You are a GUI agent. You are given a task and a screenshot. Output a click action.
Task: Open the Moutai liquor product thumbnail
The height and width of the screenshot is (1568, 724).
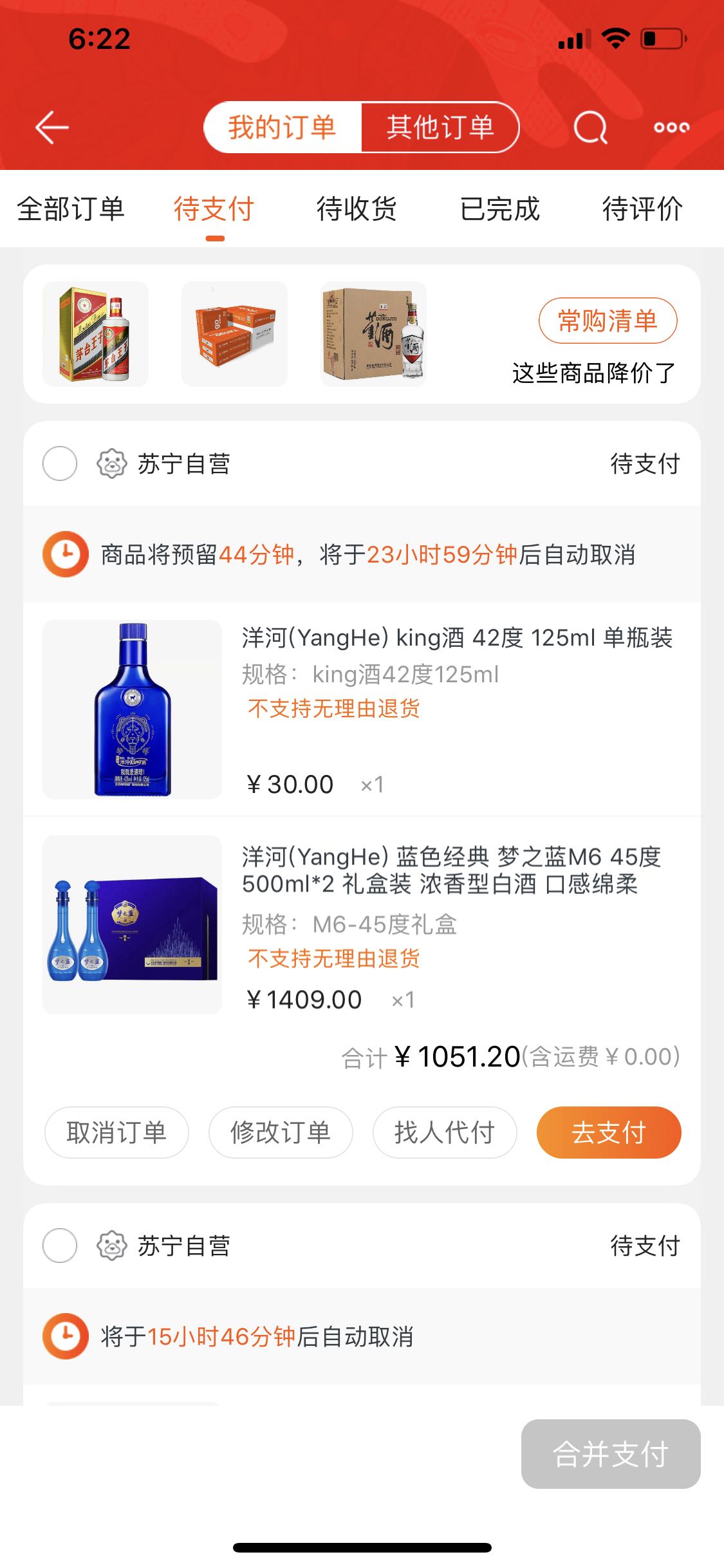(x=96, y=334)
